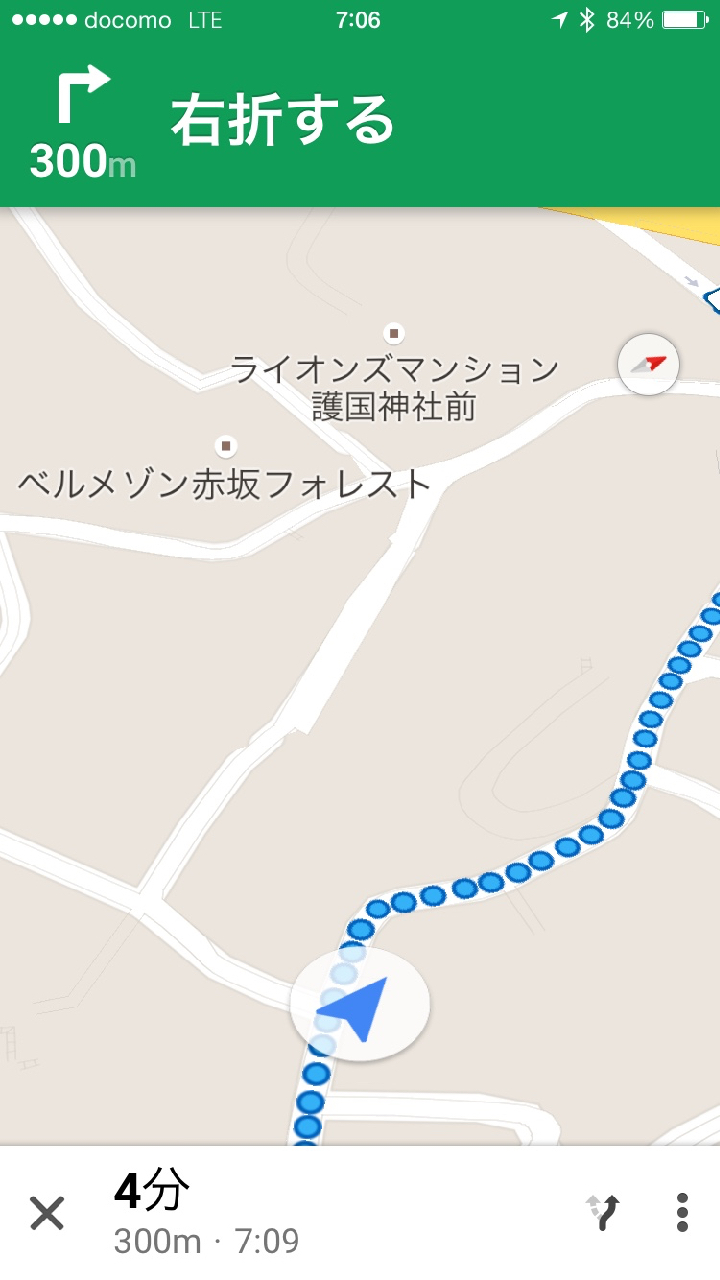Screen dimensions: 720x1280
Task: Open ライオンズマンション護国神社前 place marker
Action: point(395,333)
